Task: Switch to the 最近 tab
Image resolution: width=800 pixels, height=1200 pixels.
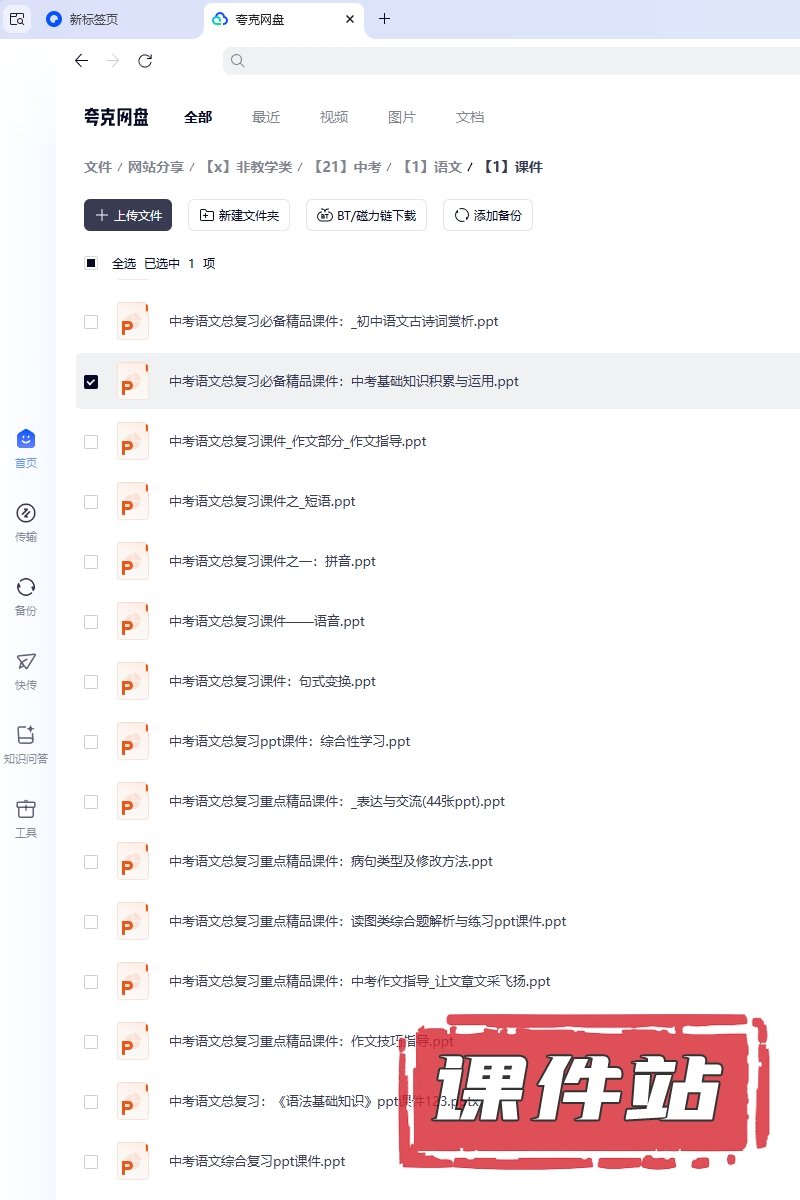Action: (266, 117)
